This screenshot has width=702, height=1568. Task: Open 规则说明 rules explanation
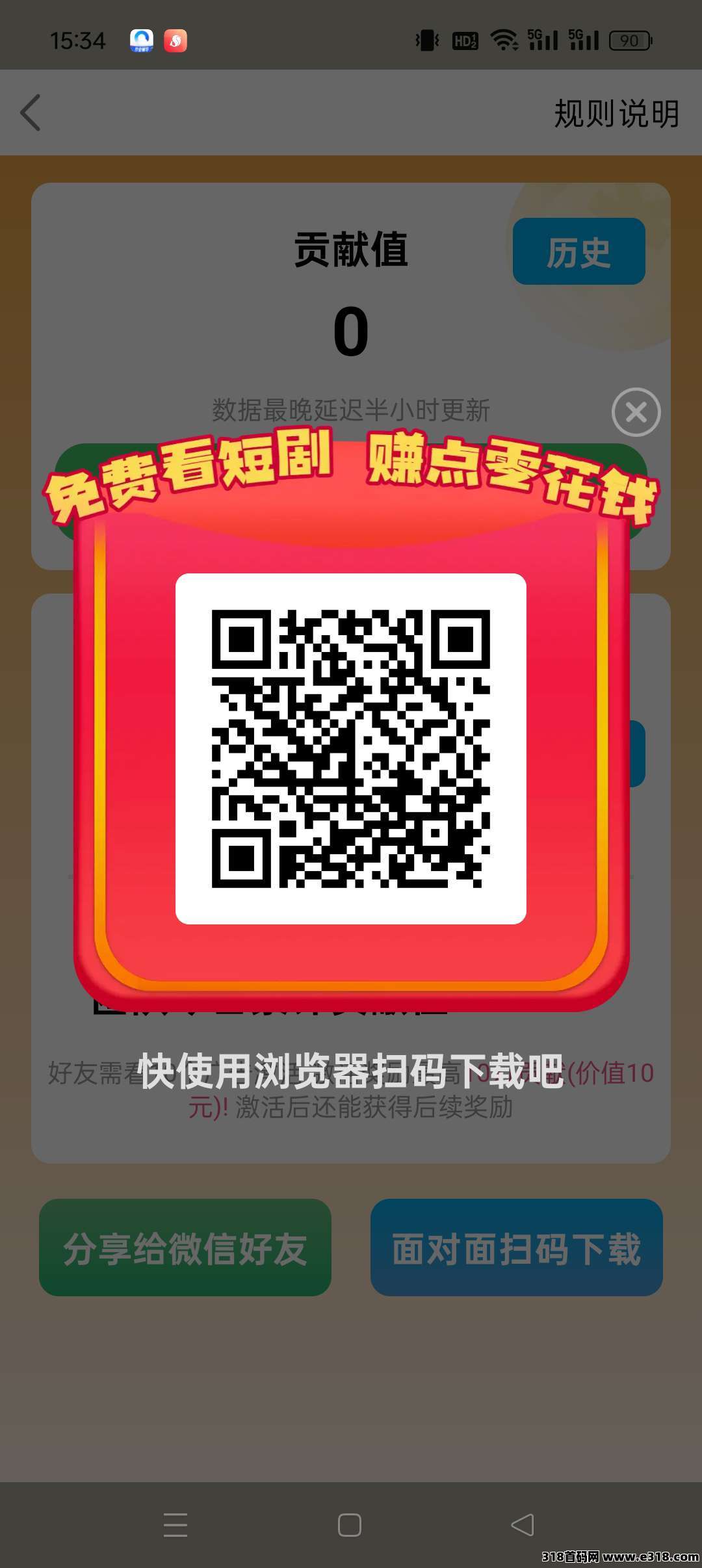pyautogui.click(x=616, y=114)
